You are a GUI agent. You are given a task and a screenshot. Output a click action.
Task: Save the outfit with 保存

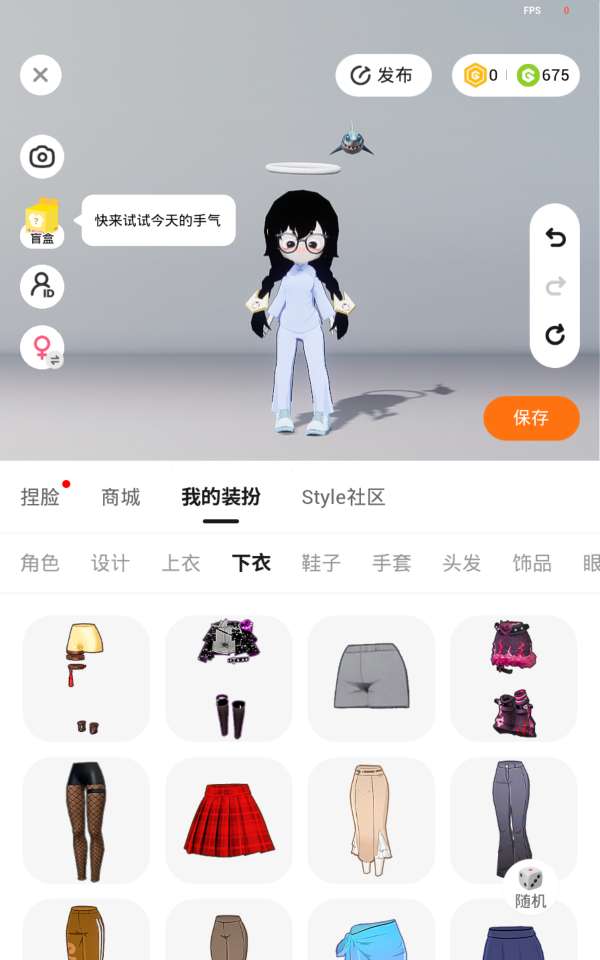[x=531, y=418]
